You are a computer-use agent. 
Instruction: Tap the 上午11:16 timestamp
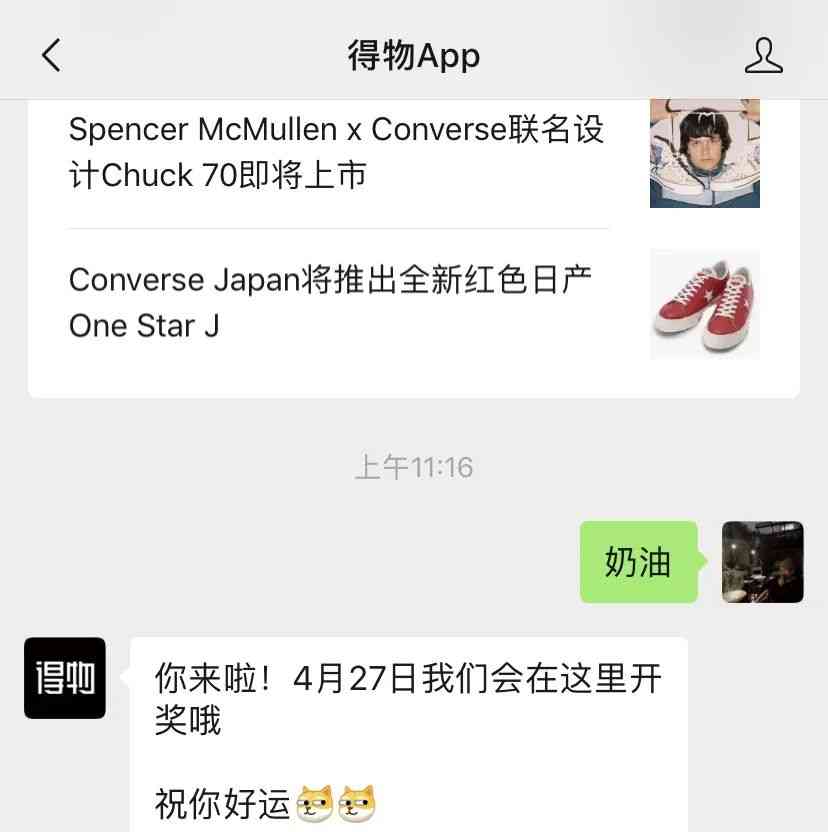click(x=414, y=467)
